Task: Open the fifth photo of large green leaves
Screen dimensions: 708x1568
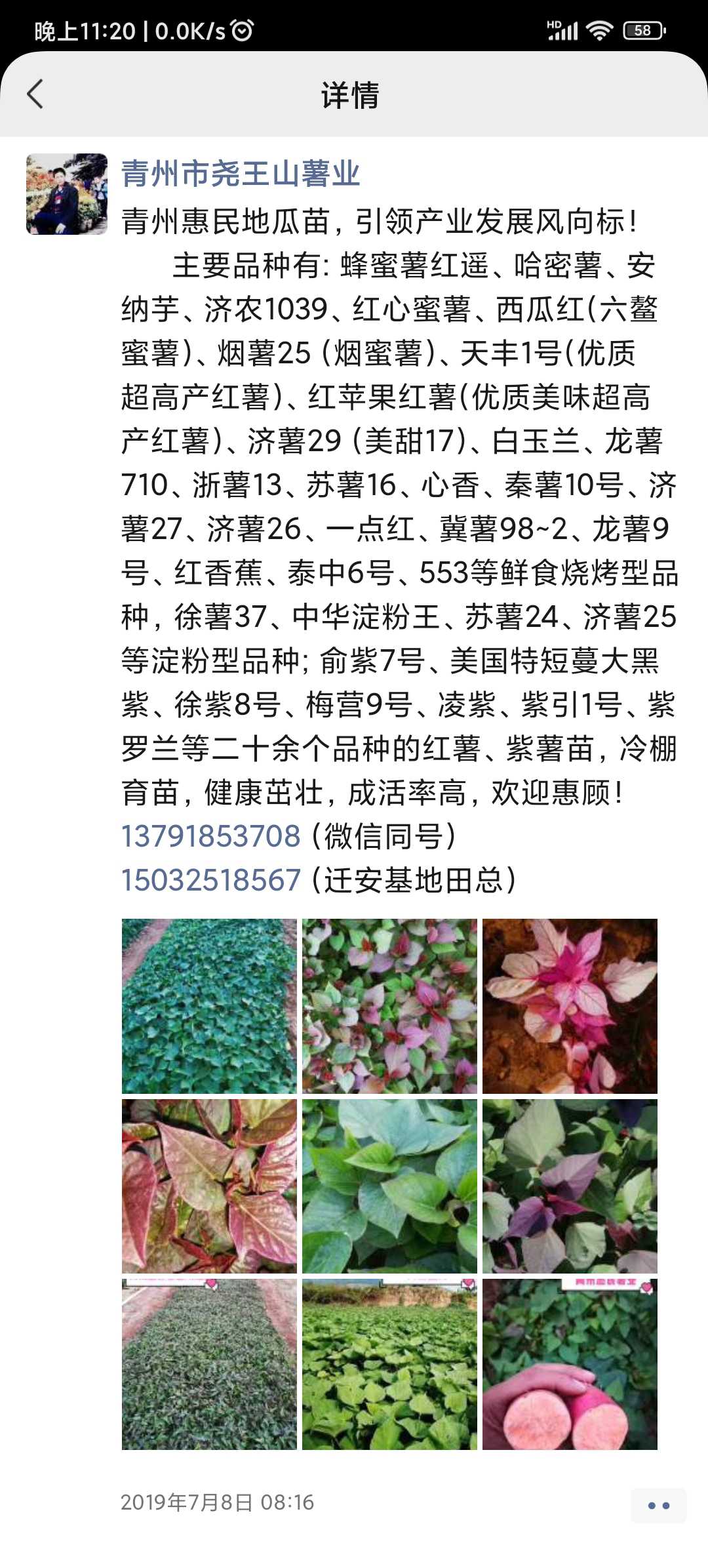Action: pos(389,1186)
